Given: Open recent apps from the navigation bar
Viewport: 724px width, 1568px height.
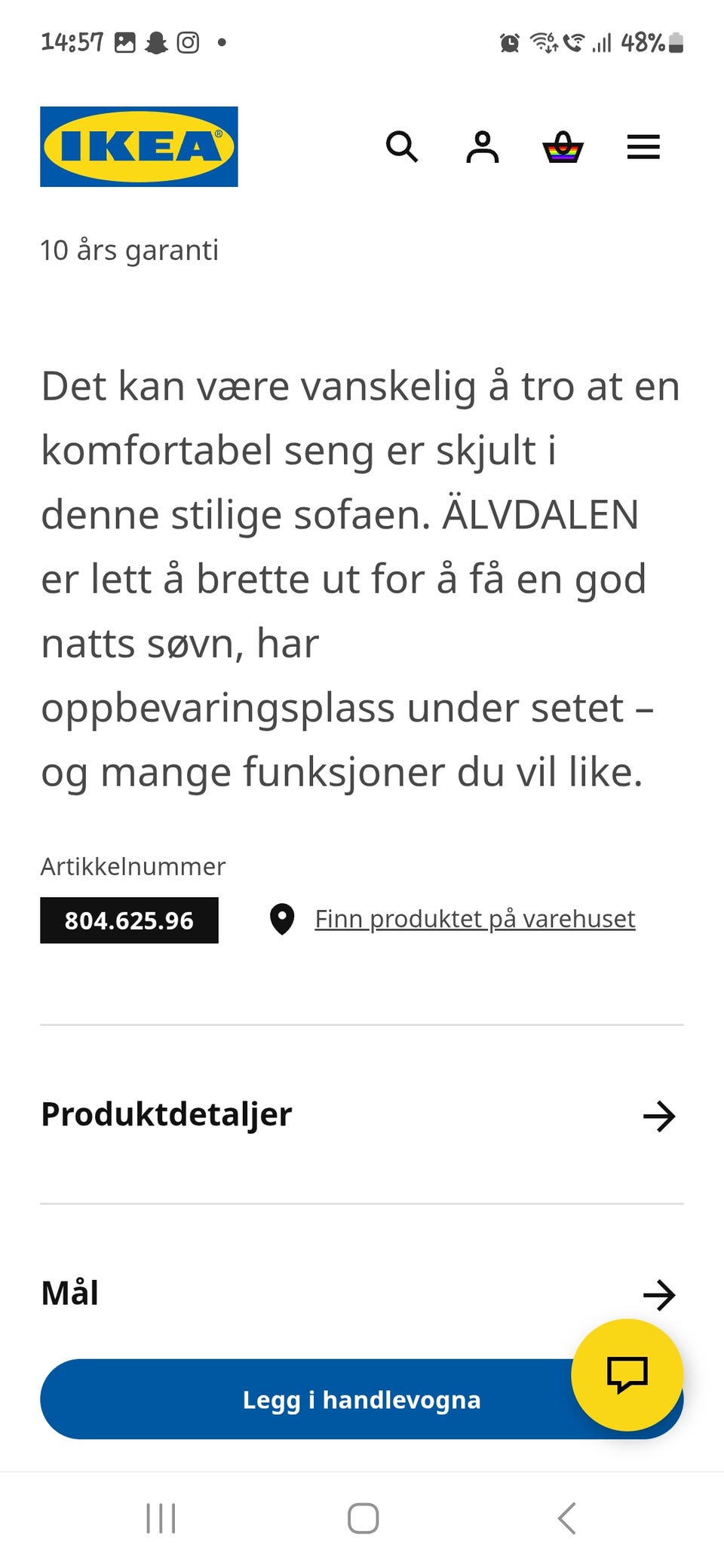Looking at the screenshot, I should pyautogui.click(x=161, y=1520).
